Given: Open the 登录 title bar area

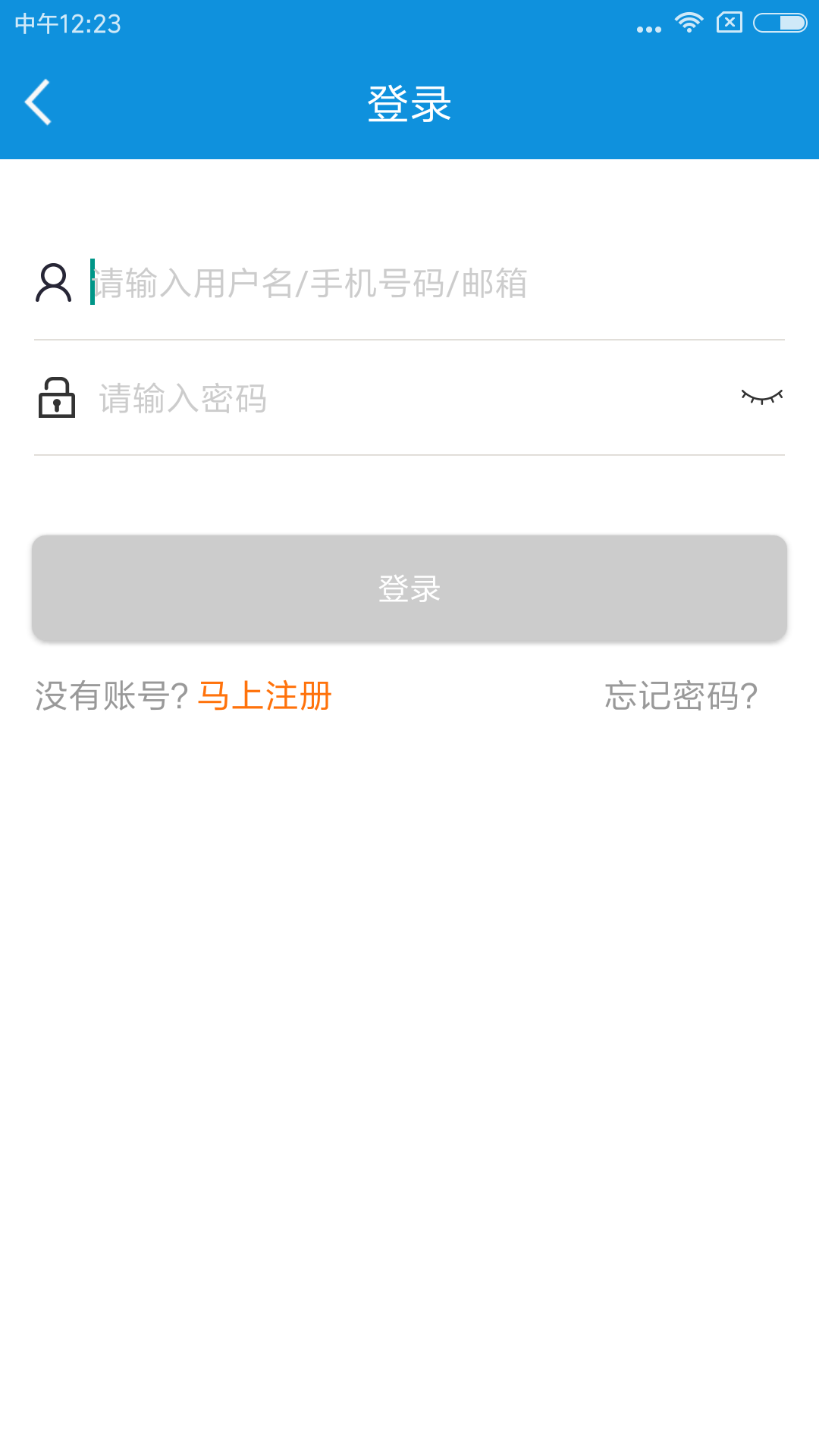Looking at the screenshot, I should point(409,103).
